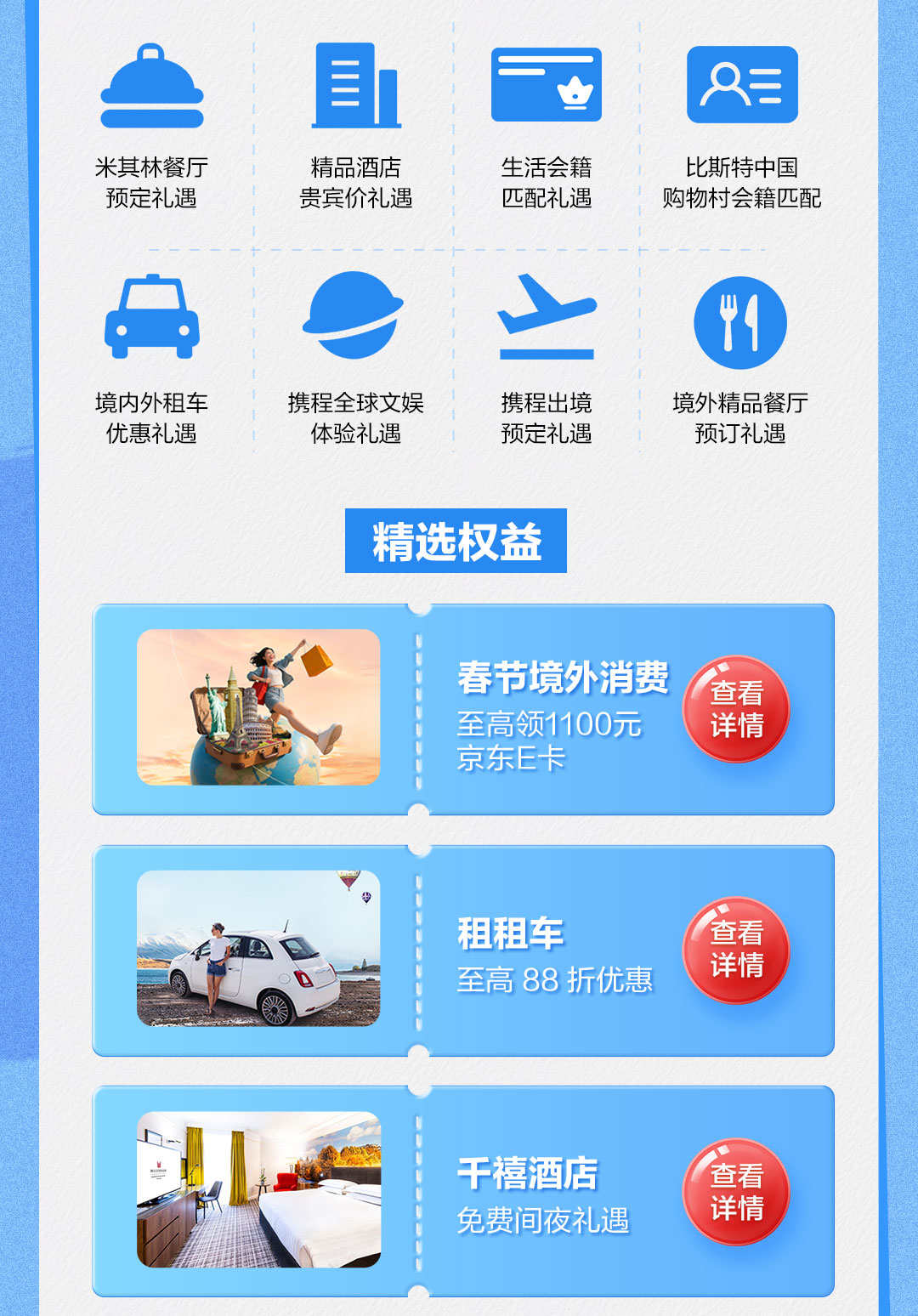Screen dimensions: 918x1316
Task: Open 查看详情 for 租租车 discount
Action: click(x=736, y=950)
